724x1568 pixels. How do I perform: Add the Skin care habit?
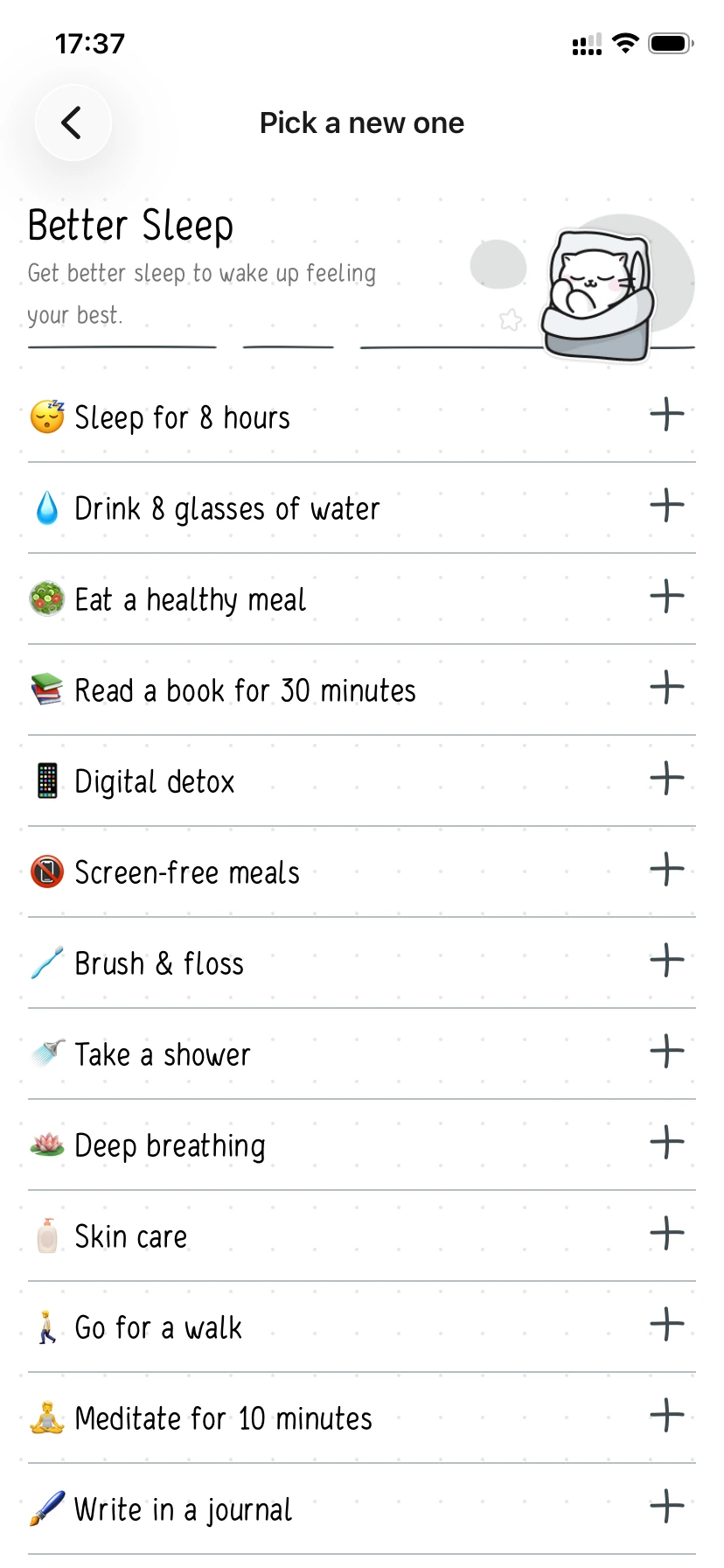666,1234
